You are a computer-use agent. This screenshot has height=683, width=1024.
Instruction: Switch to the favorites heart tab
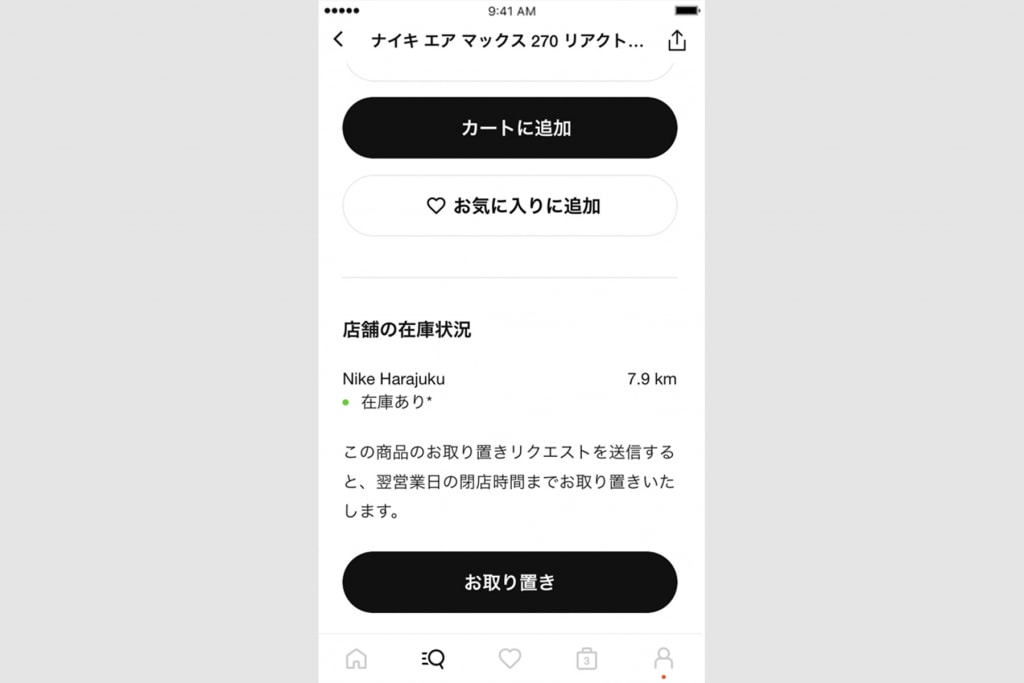pos(510,658)
